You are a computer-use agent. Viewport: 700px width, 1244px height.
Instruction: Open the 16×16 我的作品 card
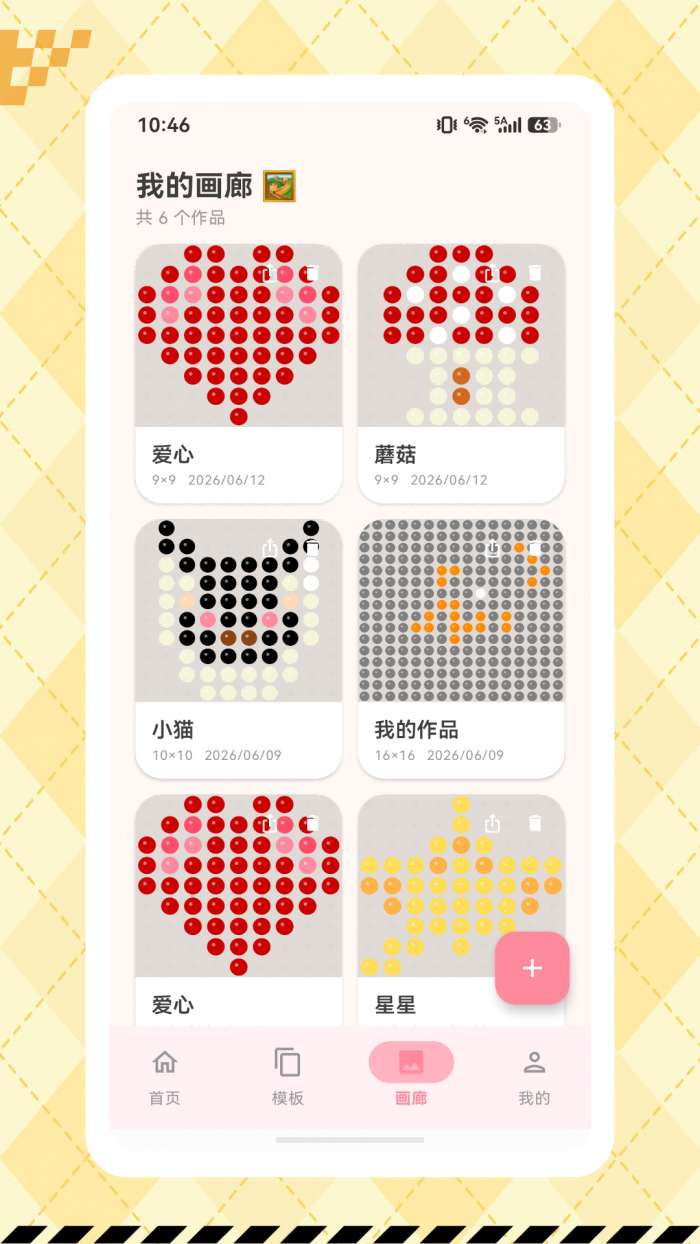pyautogui.click(x=461, y=648)
